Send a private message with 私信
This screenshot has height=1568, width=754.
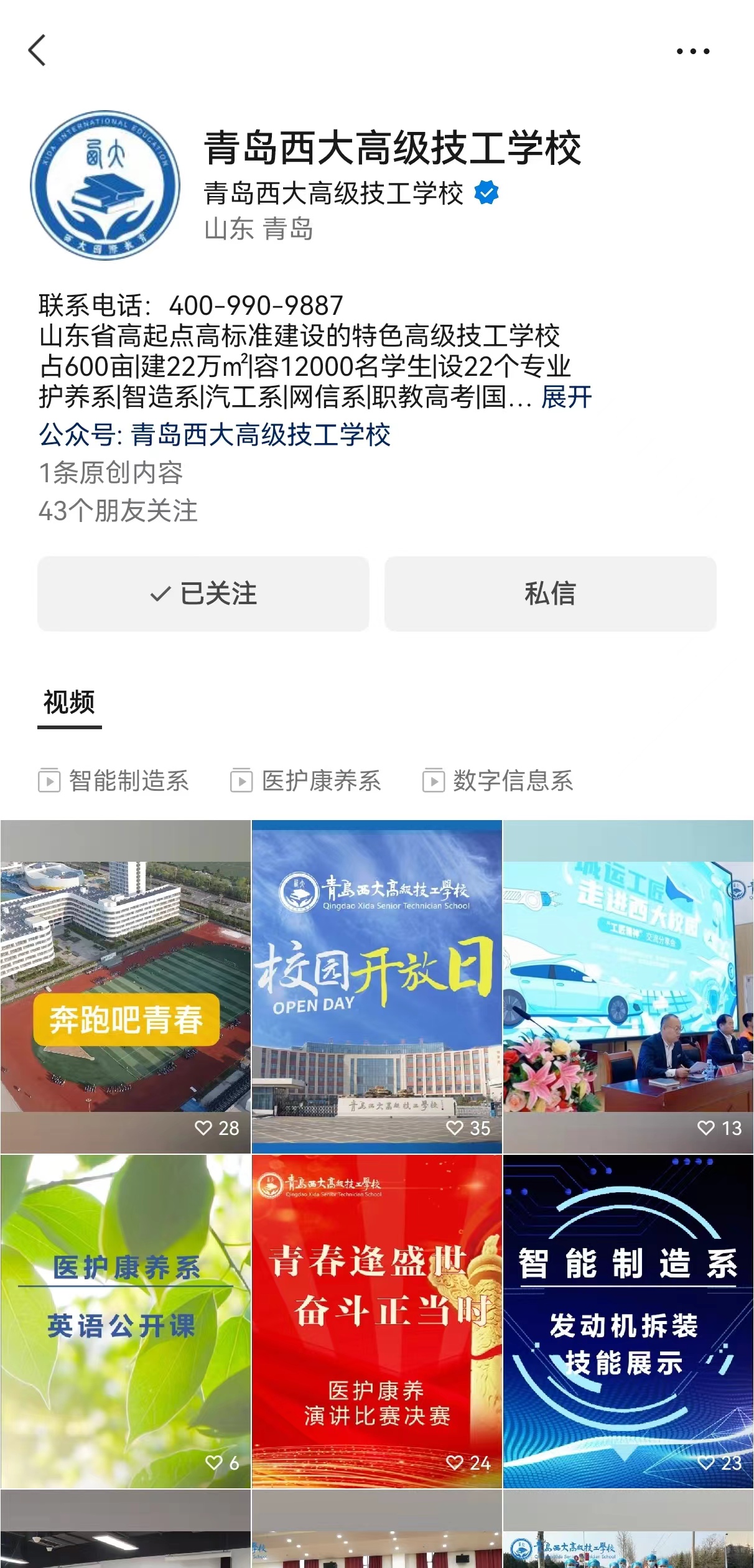coord(550,594)
